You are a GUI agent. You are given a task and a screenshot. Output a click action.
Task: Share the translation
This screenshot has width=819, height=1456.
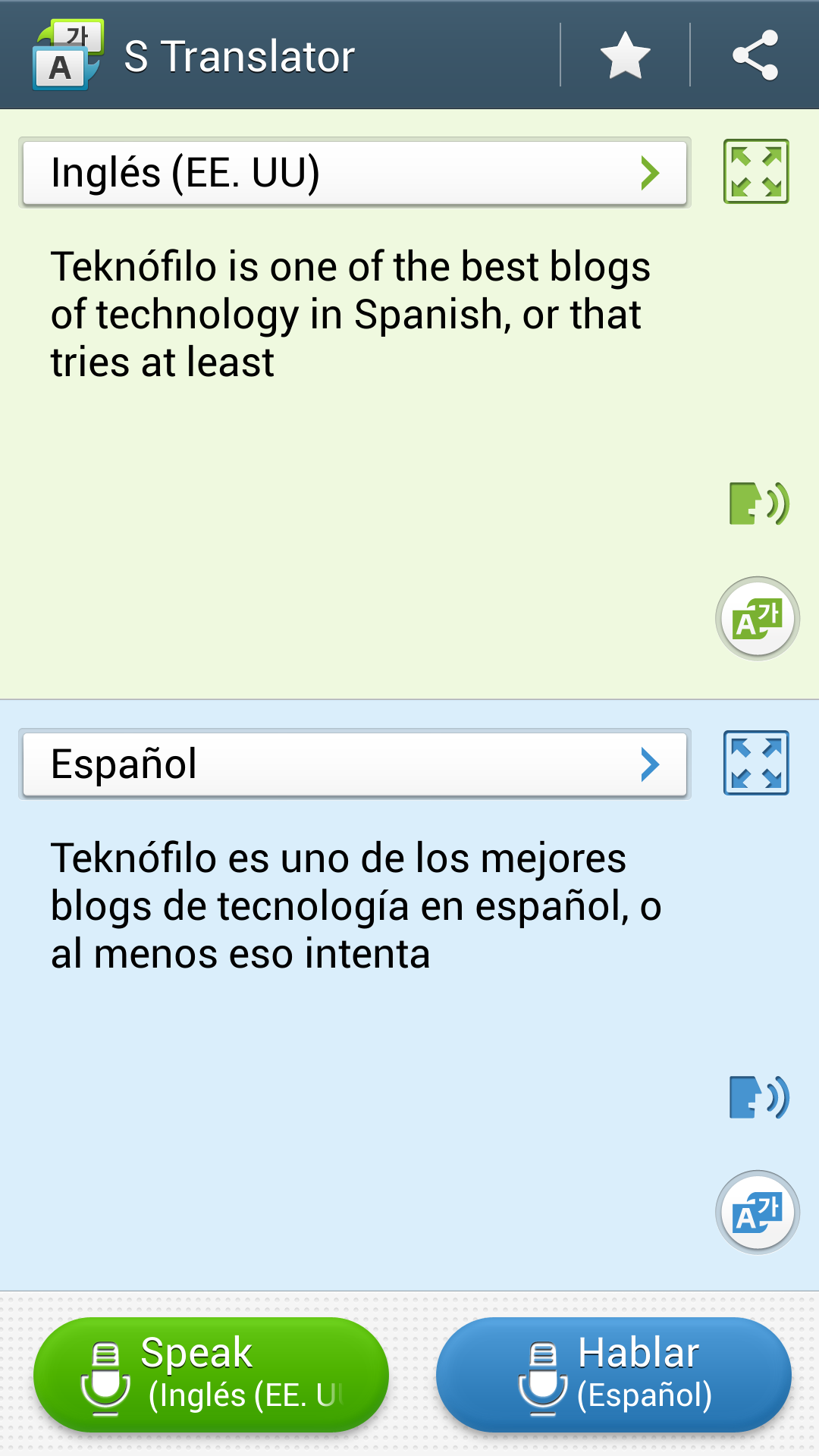point(755,55)
